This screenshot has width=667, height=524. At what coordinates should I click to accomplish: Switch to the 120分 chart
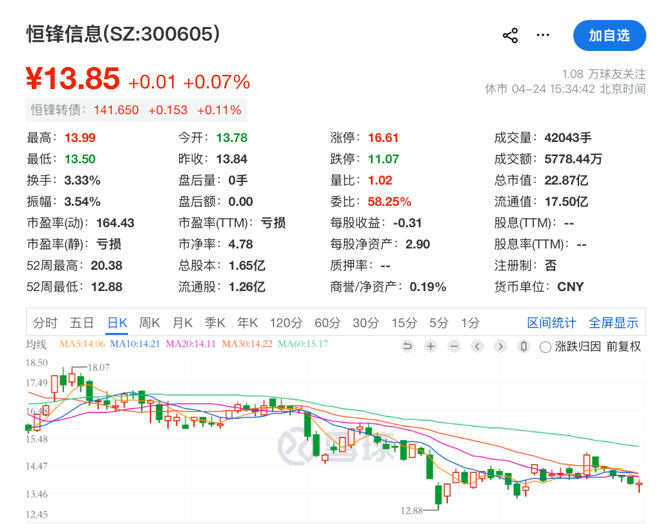pyautogui.click(x=285, y=323)
